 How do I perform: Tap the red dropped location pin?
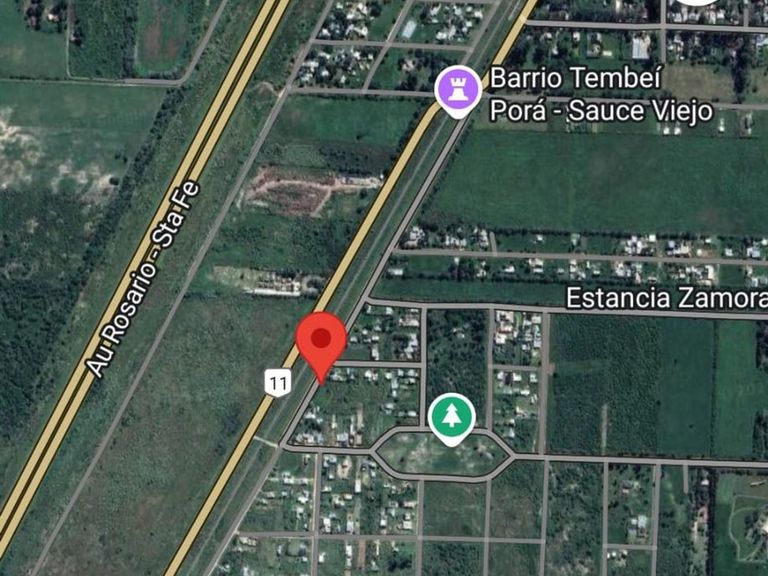tap(321, 340)
